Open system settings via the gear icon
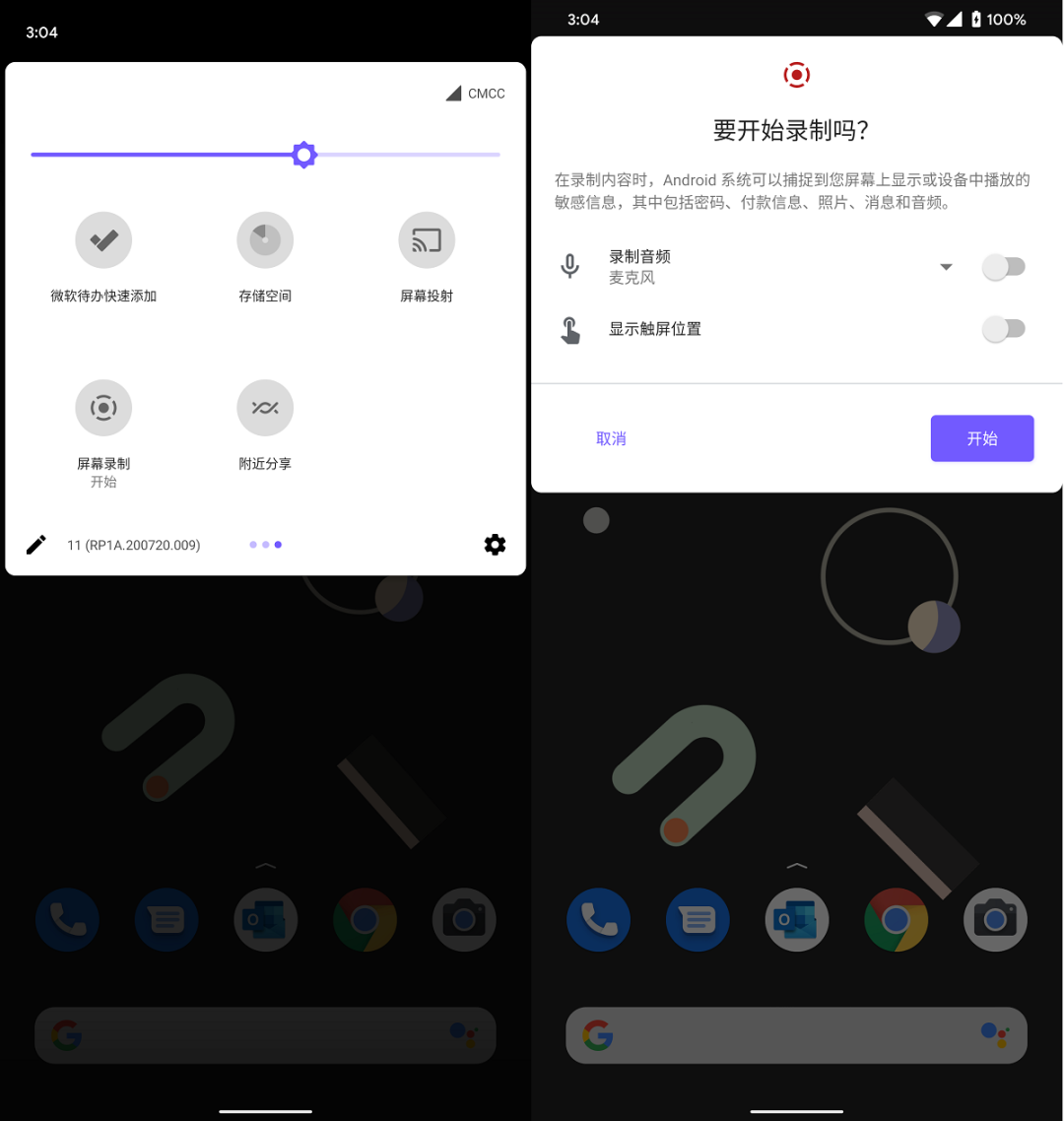The width and height of the screenshot is (1064, 1121). (x=495, y=545)
